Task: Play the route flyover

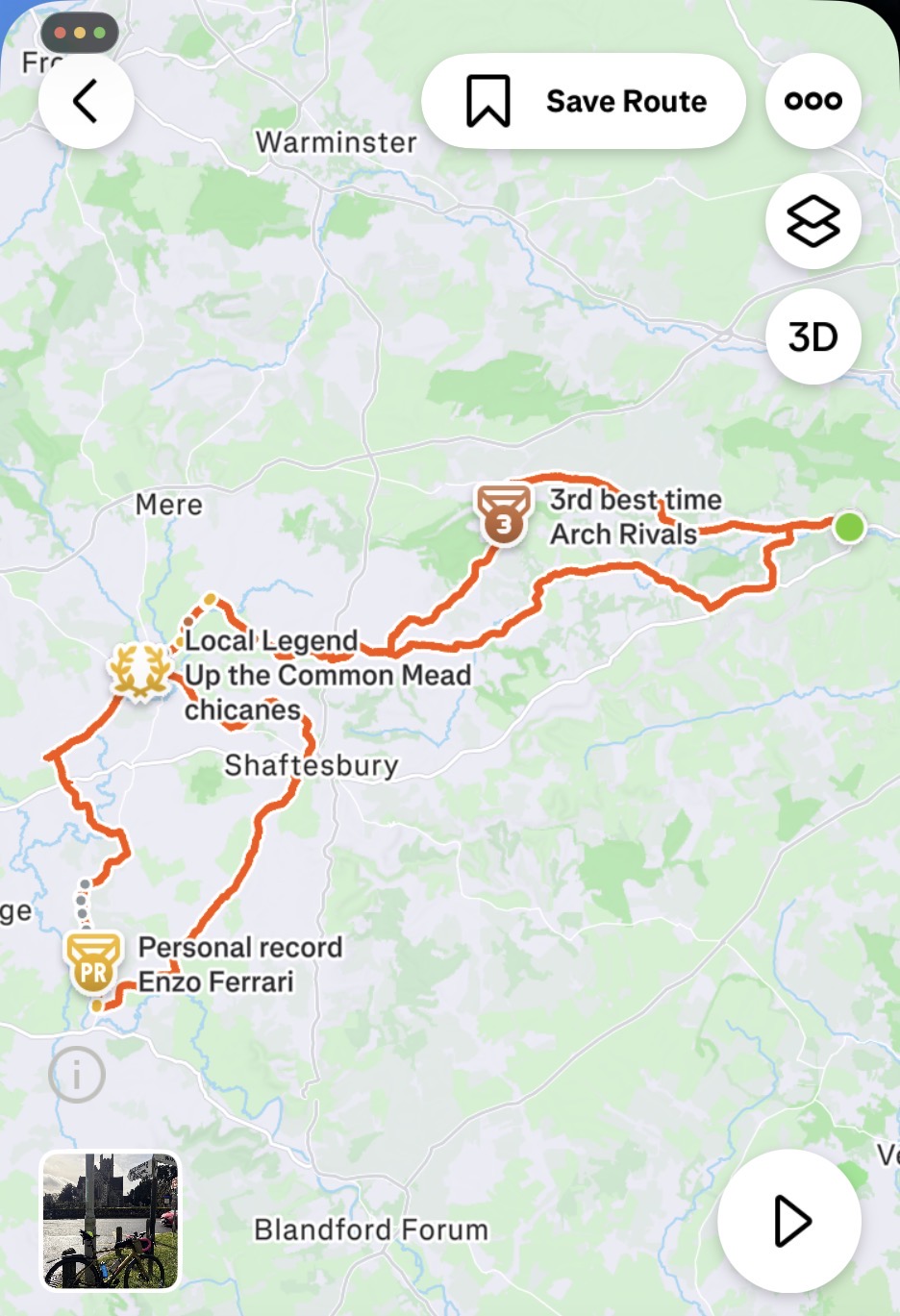Action: [x=789, y=1220]
